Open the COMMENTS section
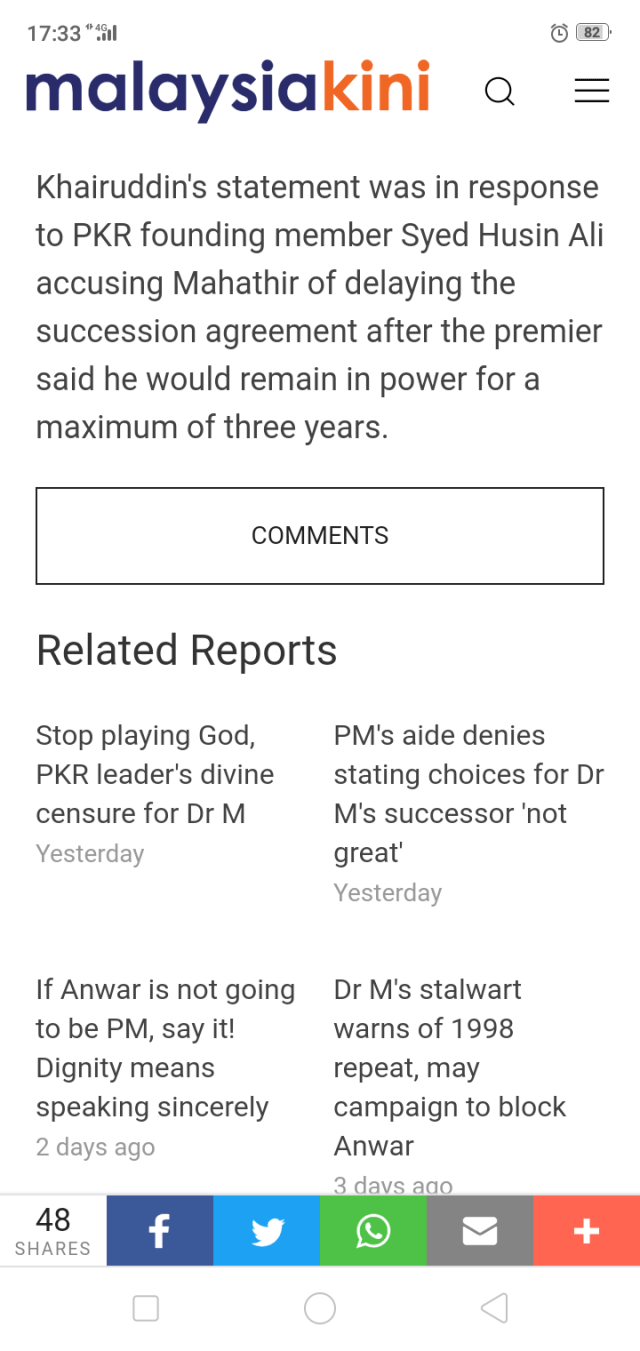 (320, 536)
